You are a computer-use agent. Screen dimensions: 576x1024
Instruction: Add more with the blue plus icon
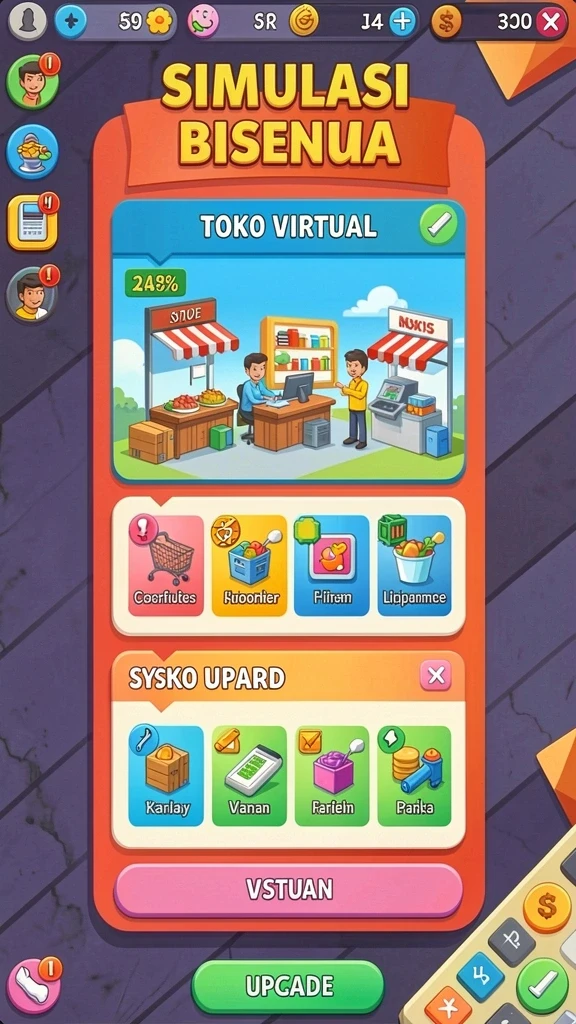[x=402, y=22]
